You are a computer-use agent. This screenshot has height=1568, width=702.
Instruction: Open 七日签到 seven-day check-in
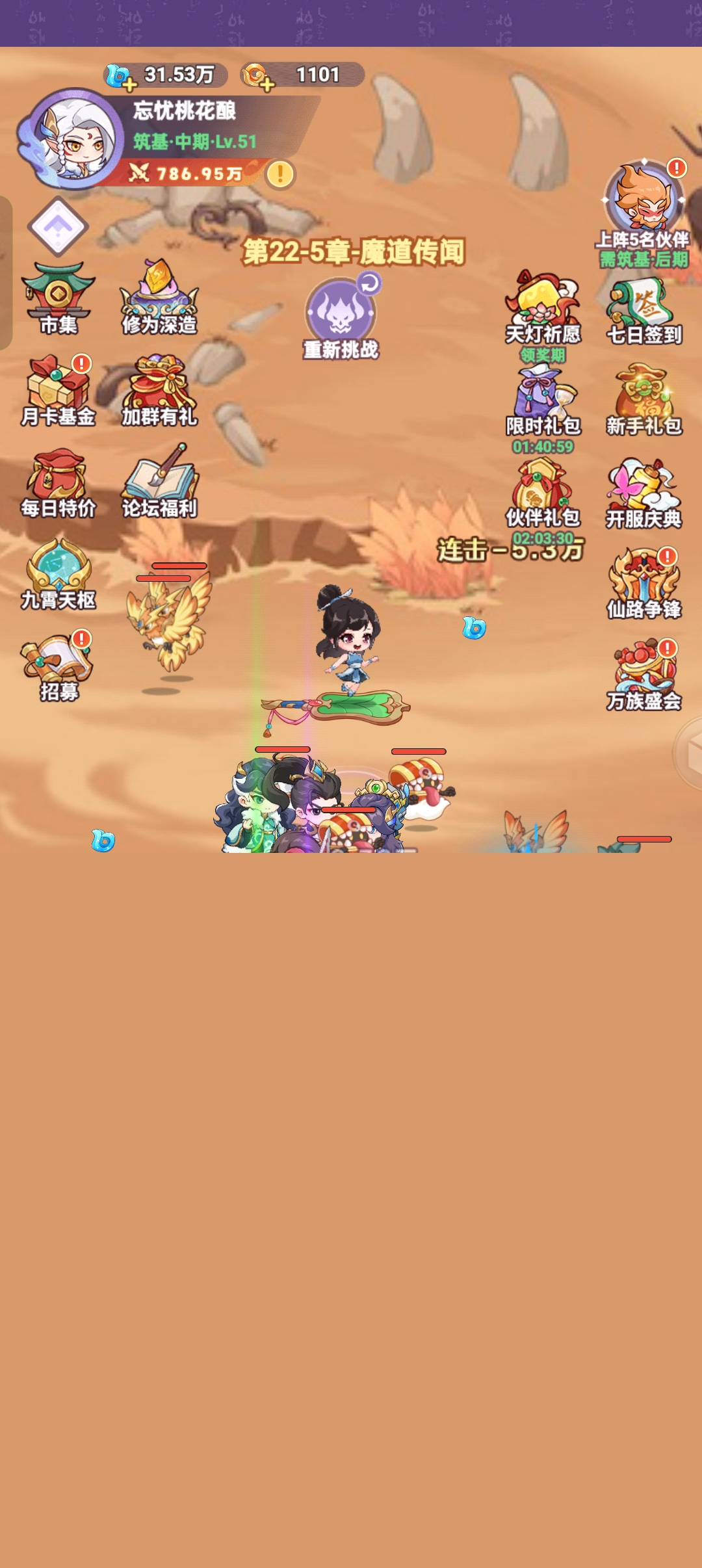pos(644,310)
